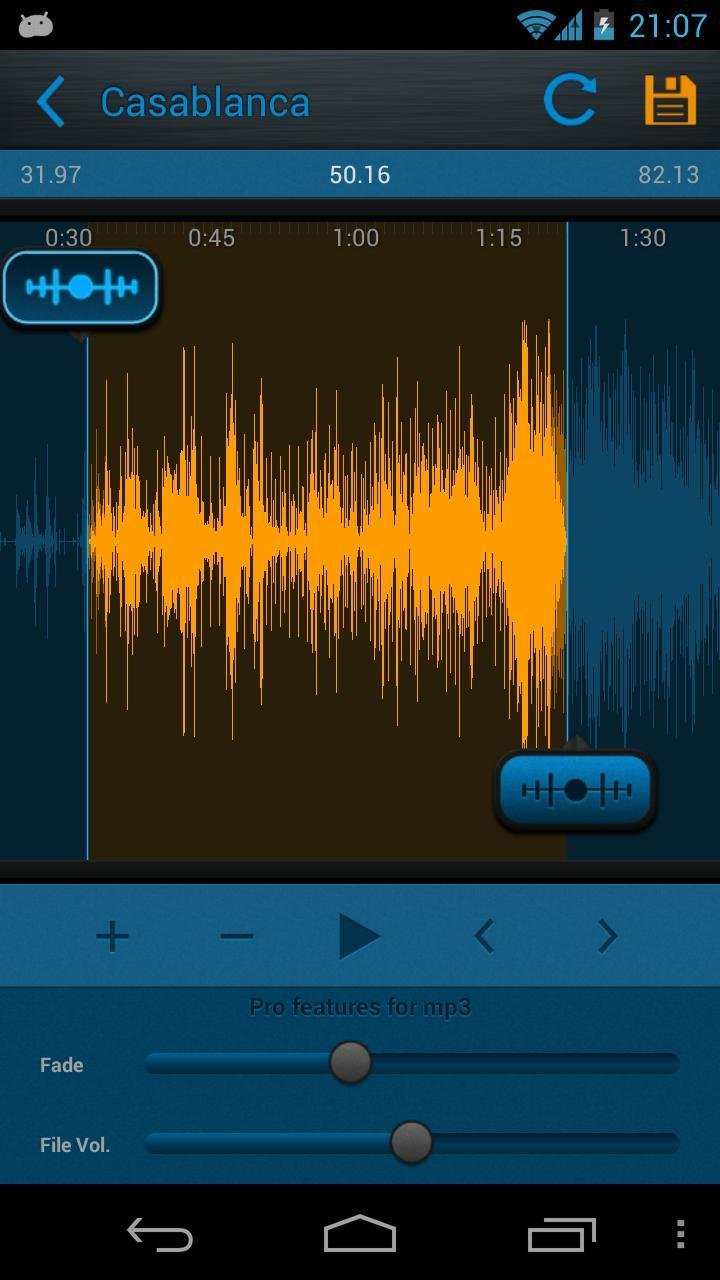Play the selected audio section
Image resolution: width=720 pixels, height=1280 pixels.
point(359,937)
